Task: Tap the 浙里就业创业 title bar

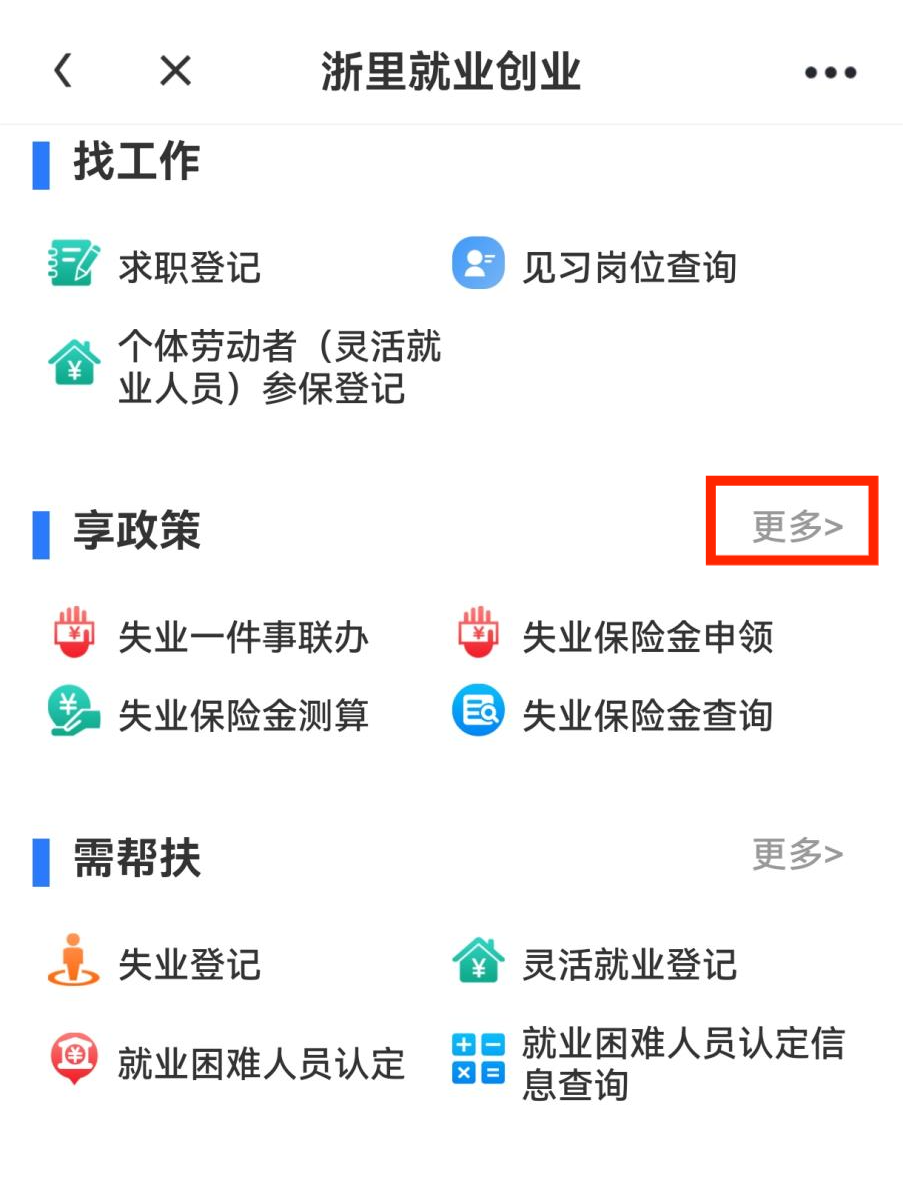Action: (451, 70)
